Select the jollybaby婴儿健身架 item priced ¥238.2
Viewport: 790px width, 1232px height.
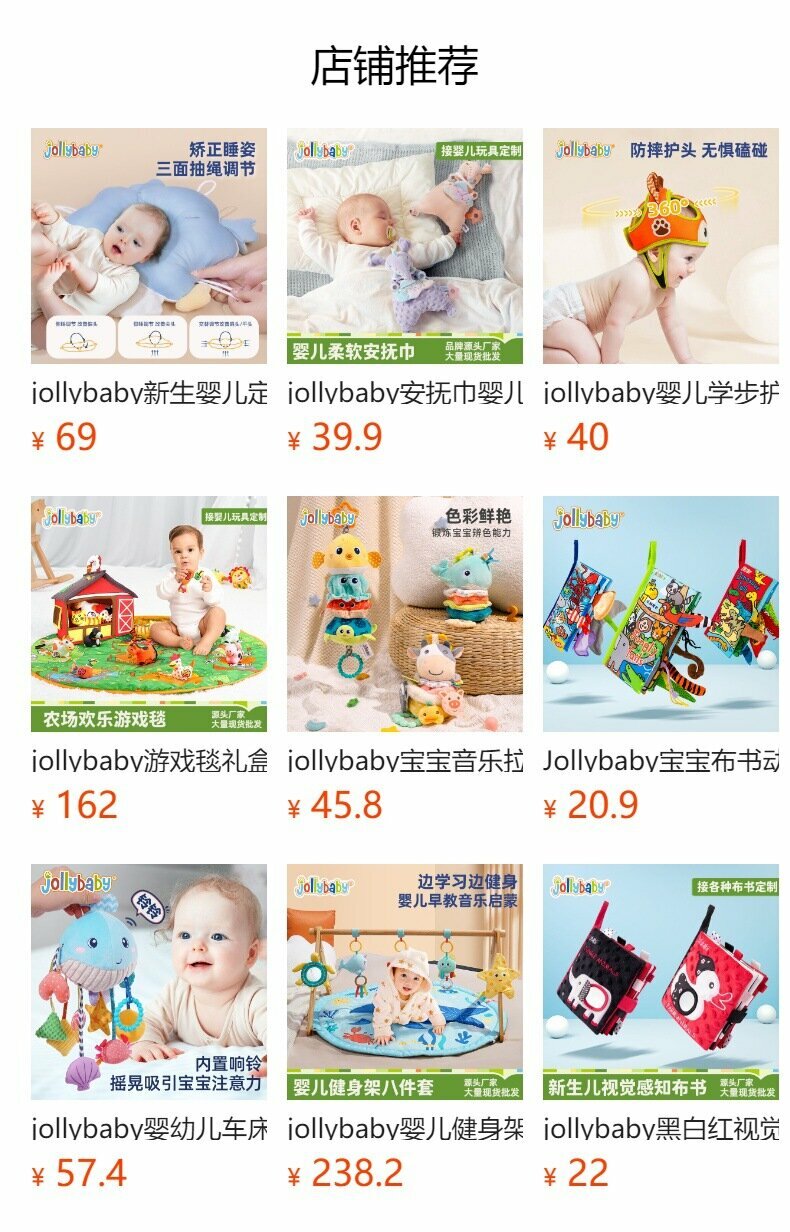tap(405, 982)
